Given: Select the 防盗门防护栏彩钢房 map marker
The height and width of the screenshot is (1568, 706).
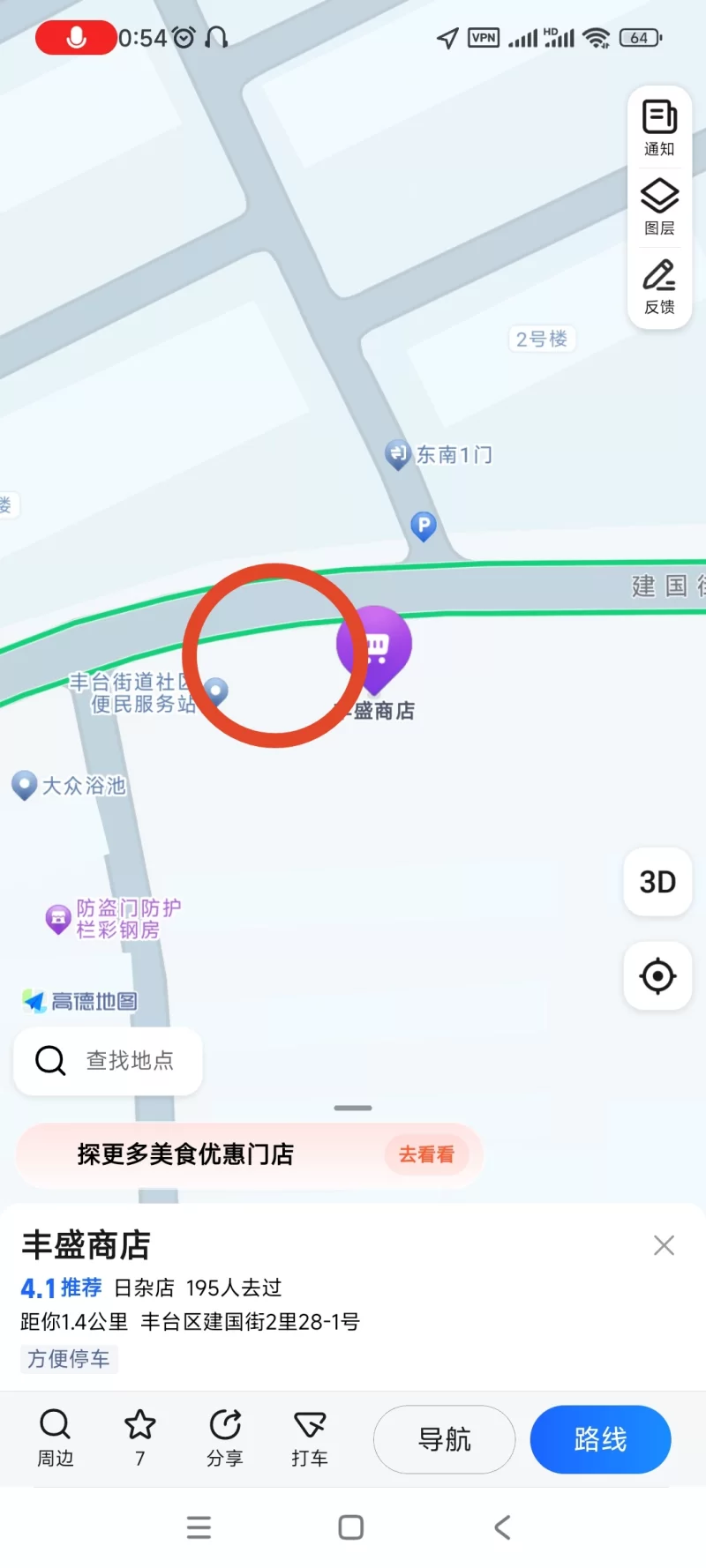Looking at the screenshot, I should pyautogui.click(x=58, y=918).
